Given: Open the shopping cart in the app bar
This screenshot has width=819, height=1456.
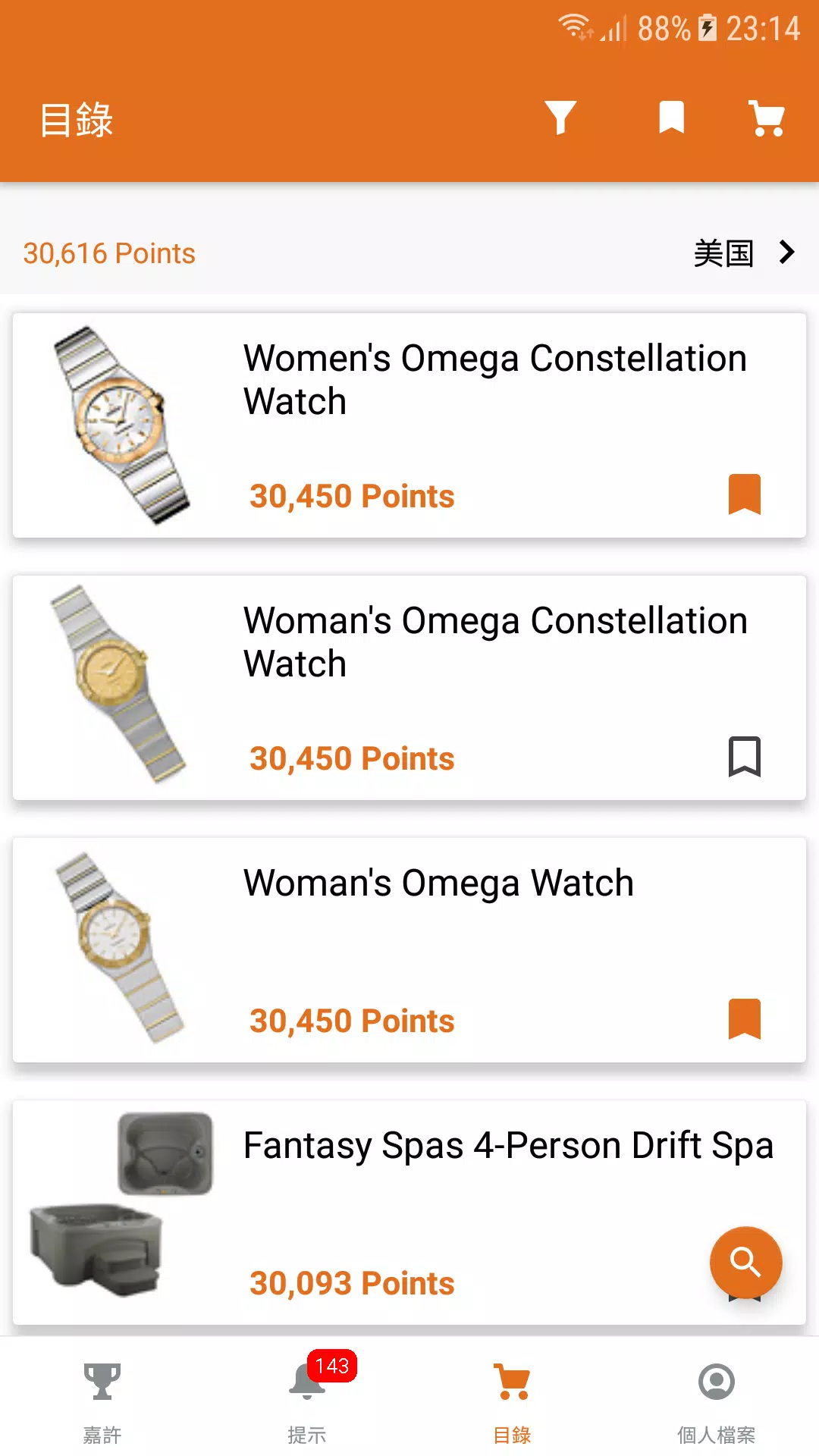Looking at the screenshot, I should (x=767, y=118).
